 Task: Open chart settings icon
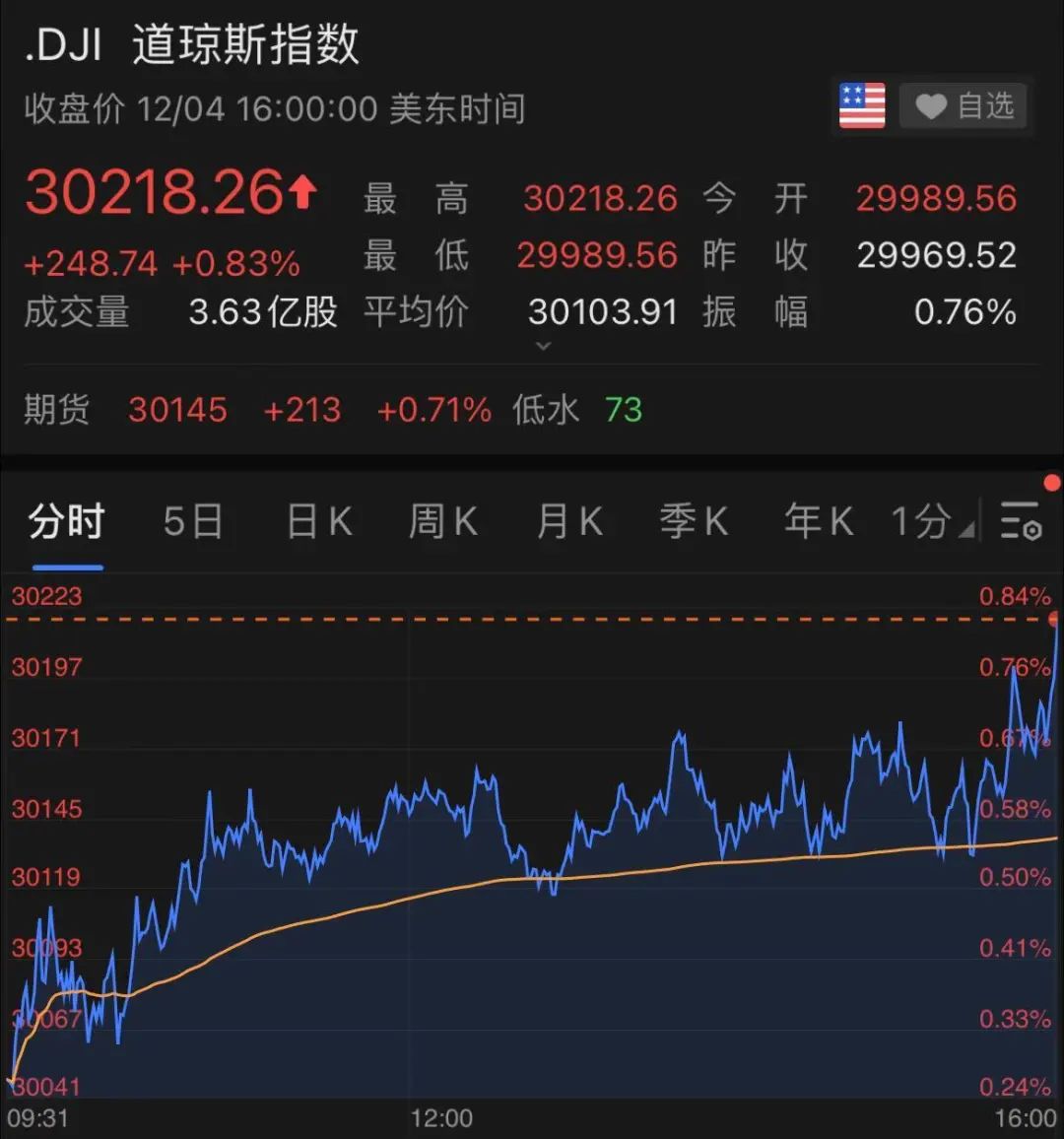point(1021,519)
